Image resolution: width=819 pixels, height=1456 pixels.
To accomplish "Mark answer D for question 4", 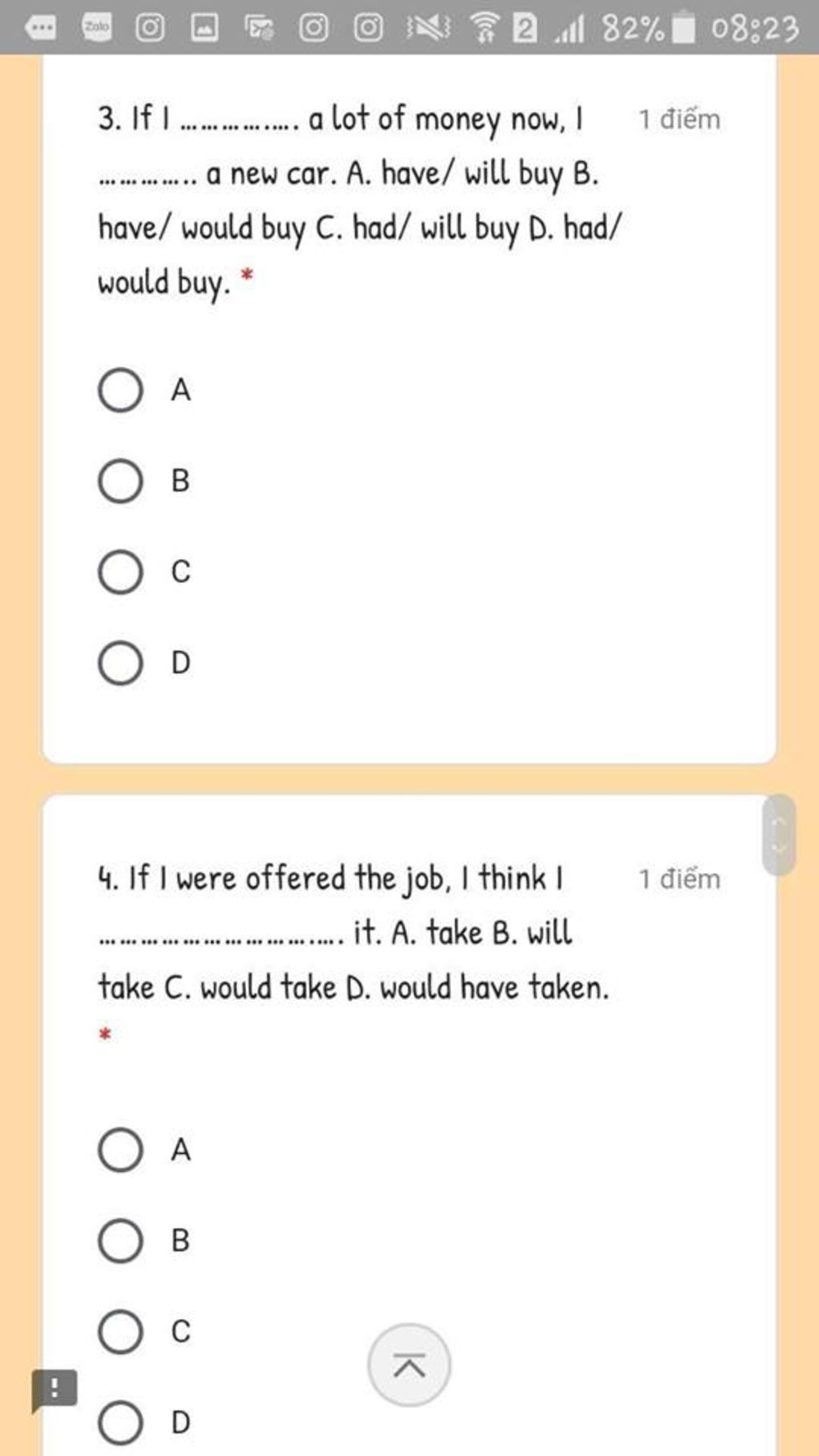I will (x=121, y=1422).
